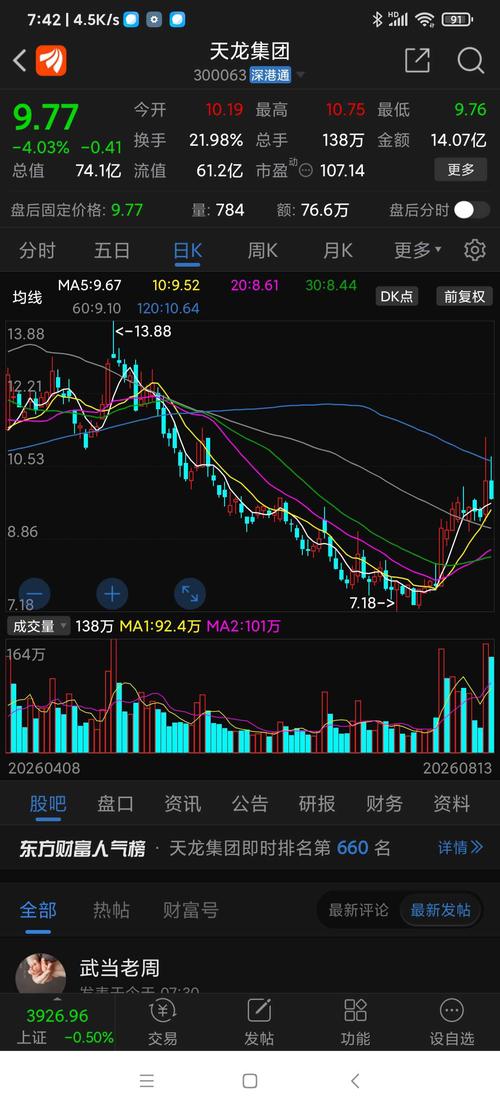Expand the chart to fullscreen
Viewport: 500px width, 1111px height.
[190, 594]
